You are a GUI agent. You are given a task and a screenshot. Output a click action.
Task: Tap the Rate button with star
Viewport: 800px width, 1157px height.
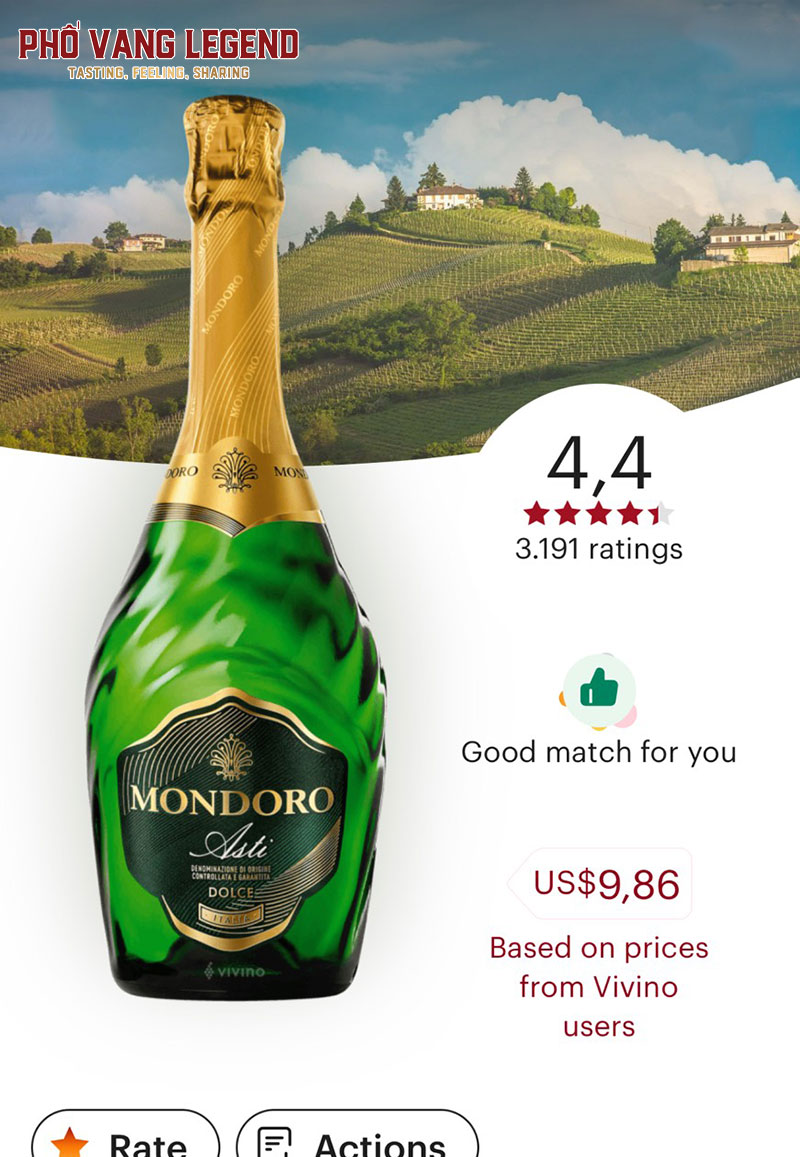[x=125, y=1140]
